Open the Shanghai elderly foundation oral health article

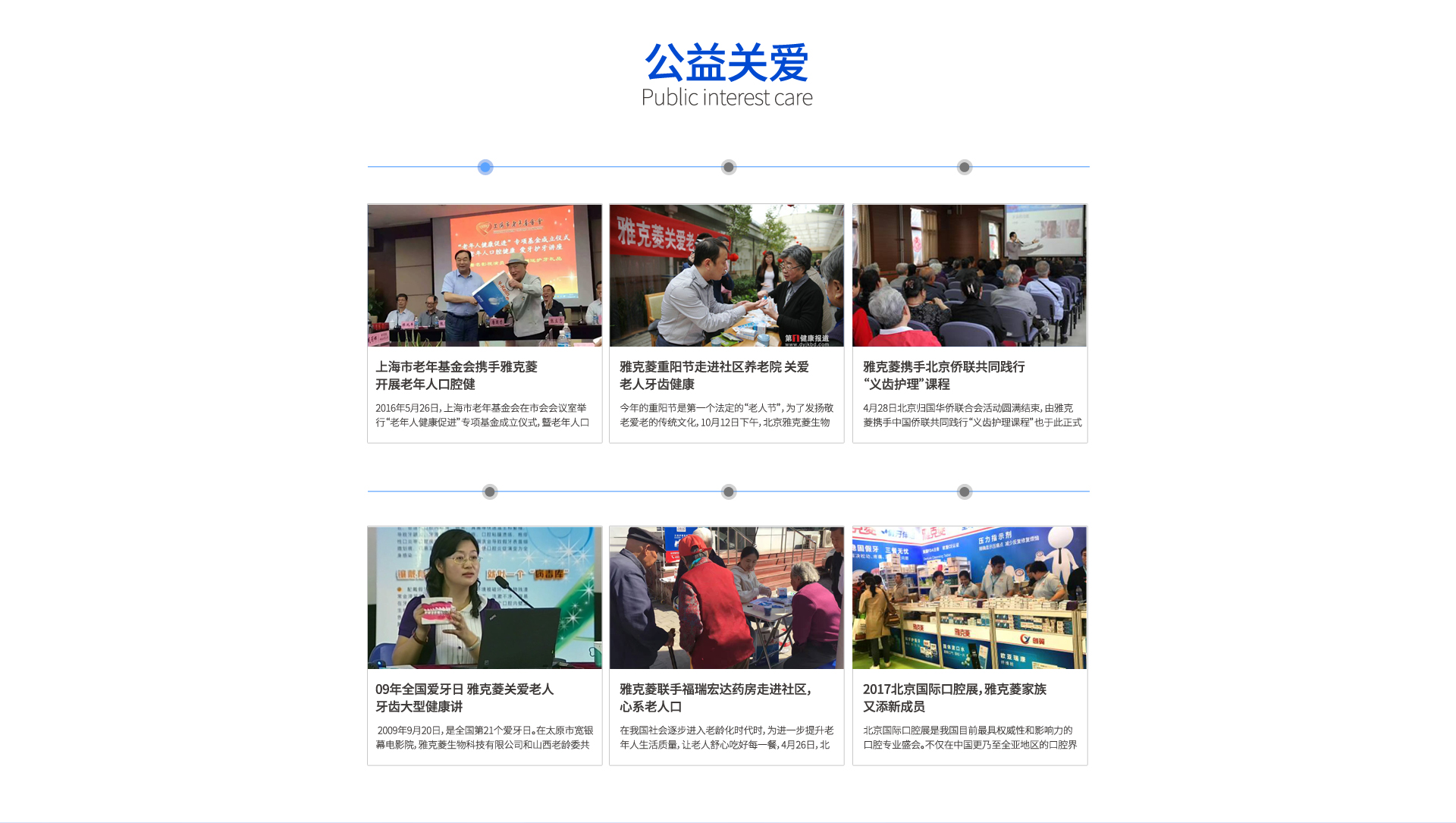456,375
